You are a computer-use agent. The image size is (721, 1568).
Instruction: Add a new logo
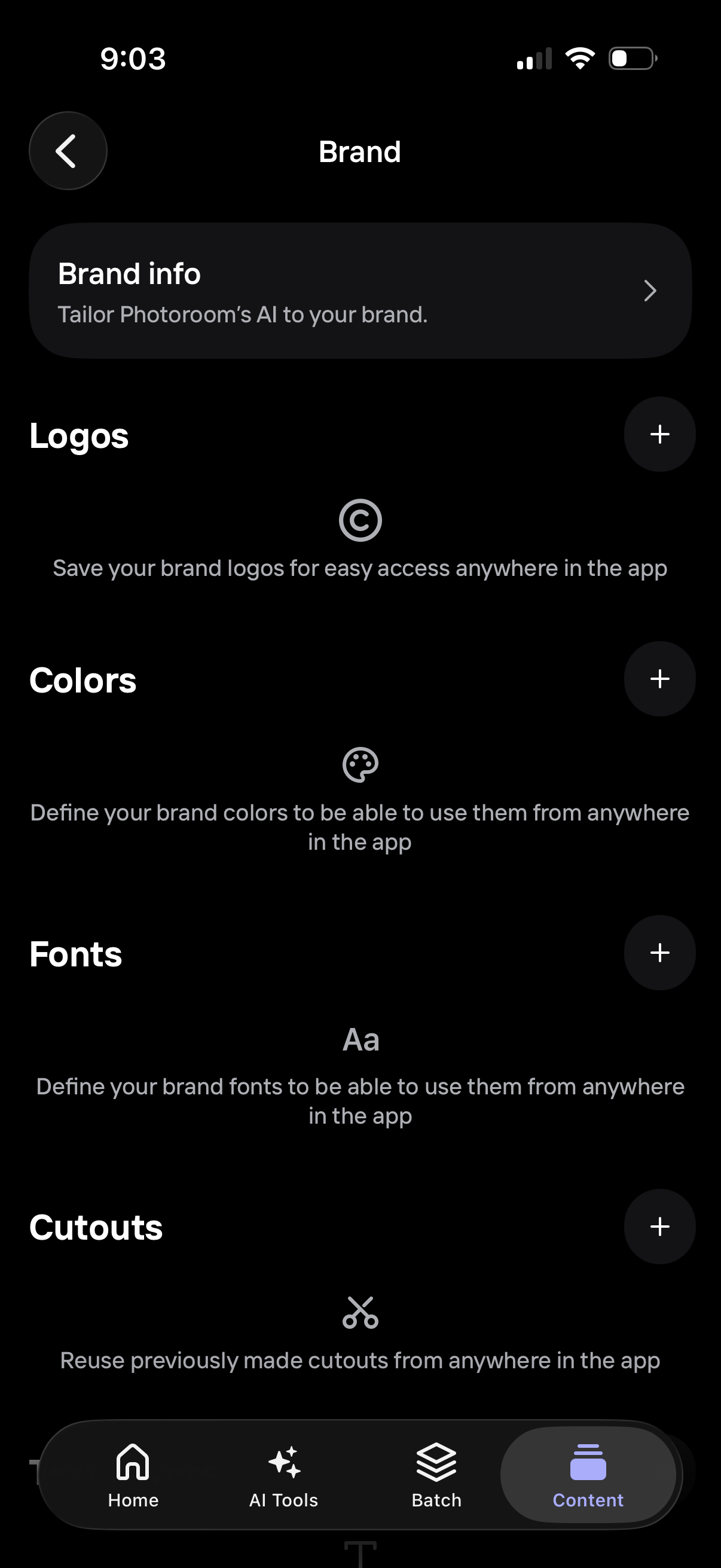pos(659,435)
